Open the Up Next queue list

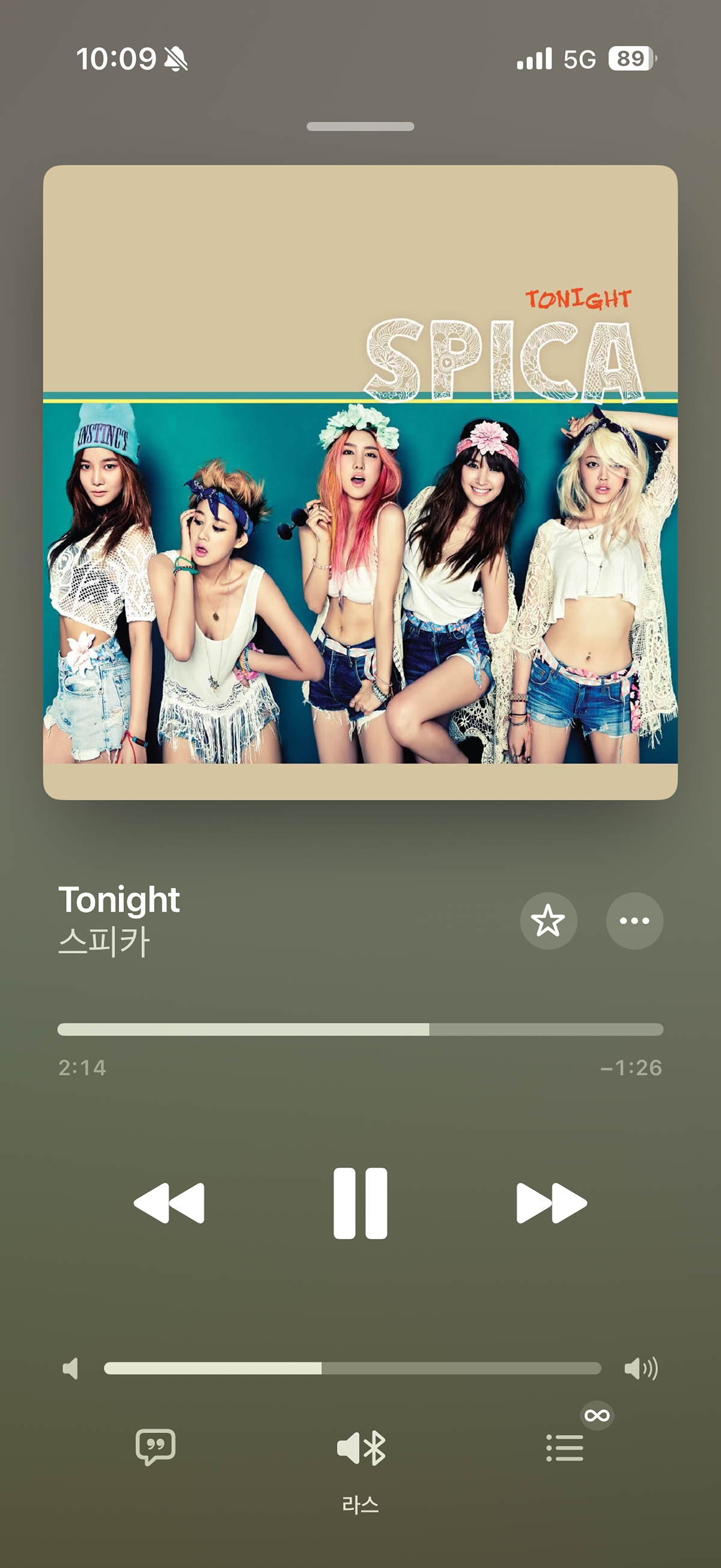(x=565, y=1447)
